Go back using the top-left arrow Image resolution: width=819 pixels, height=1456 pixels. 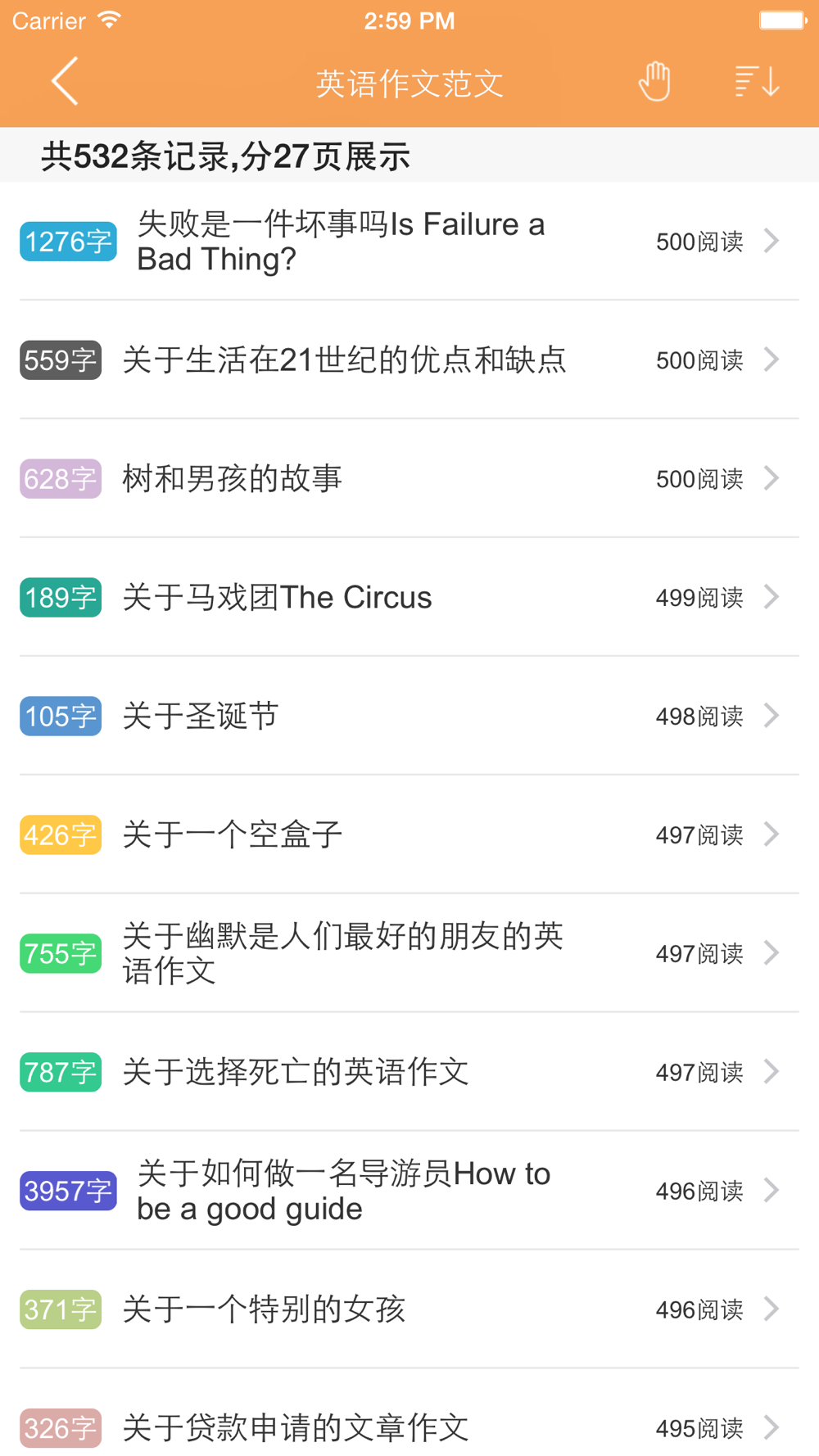click(65, 81)
